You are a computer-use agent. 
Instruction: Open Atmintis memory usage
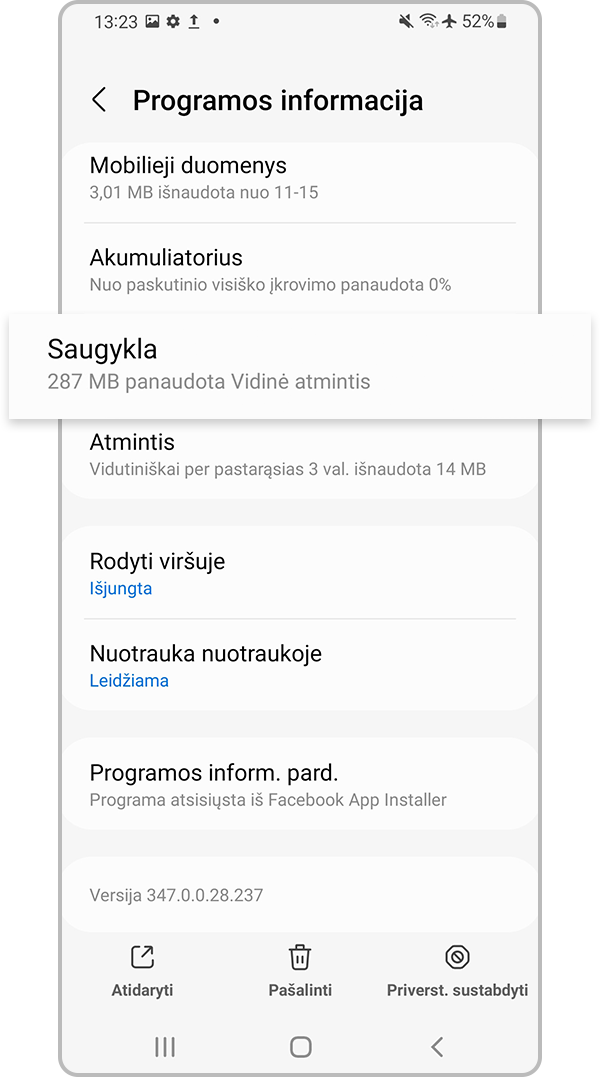300,454
